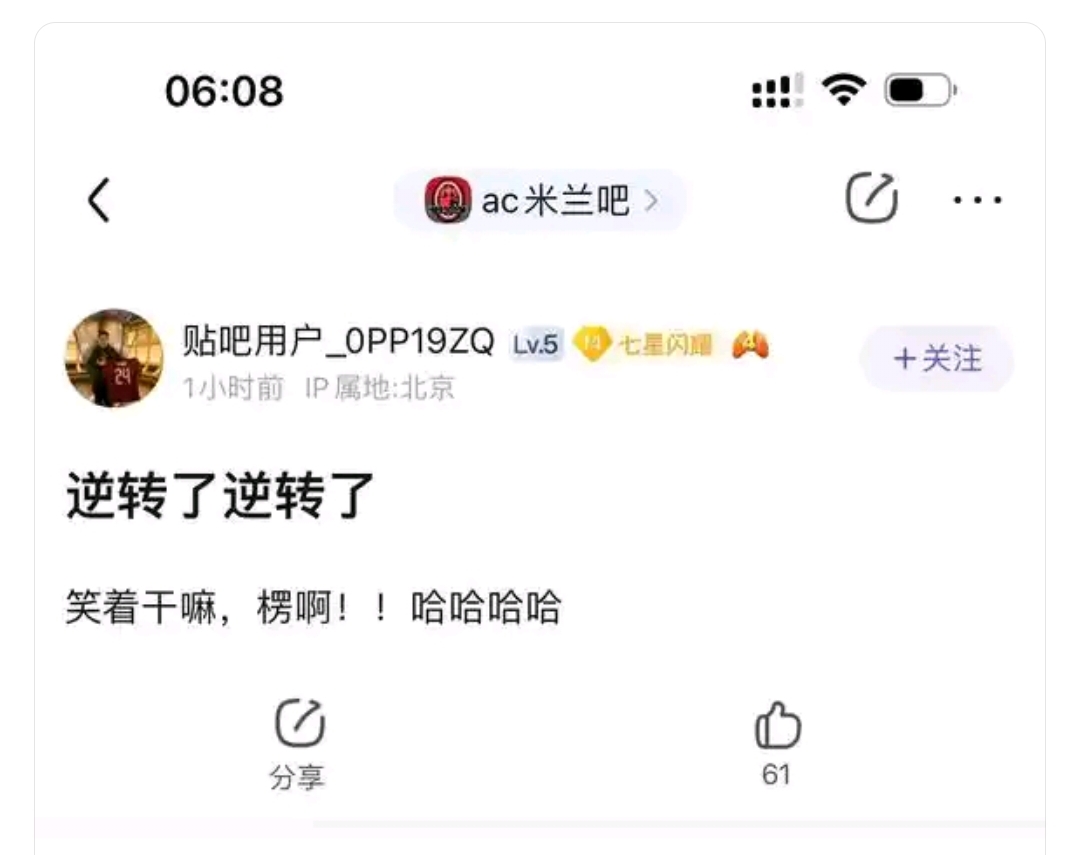
Task: Tap the share icon in top bar
Action: (871, 199)
